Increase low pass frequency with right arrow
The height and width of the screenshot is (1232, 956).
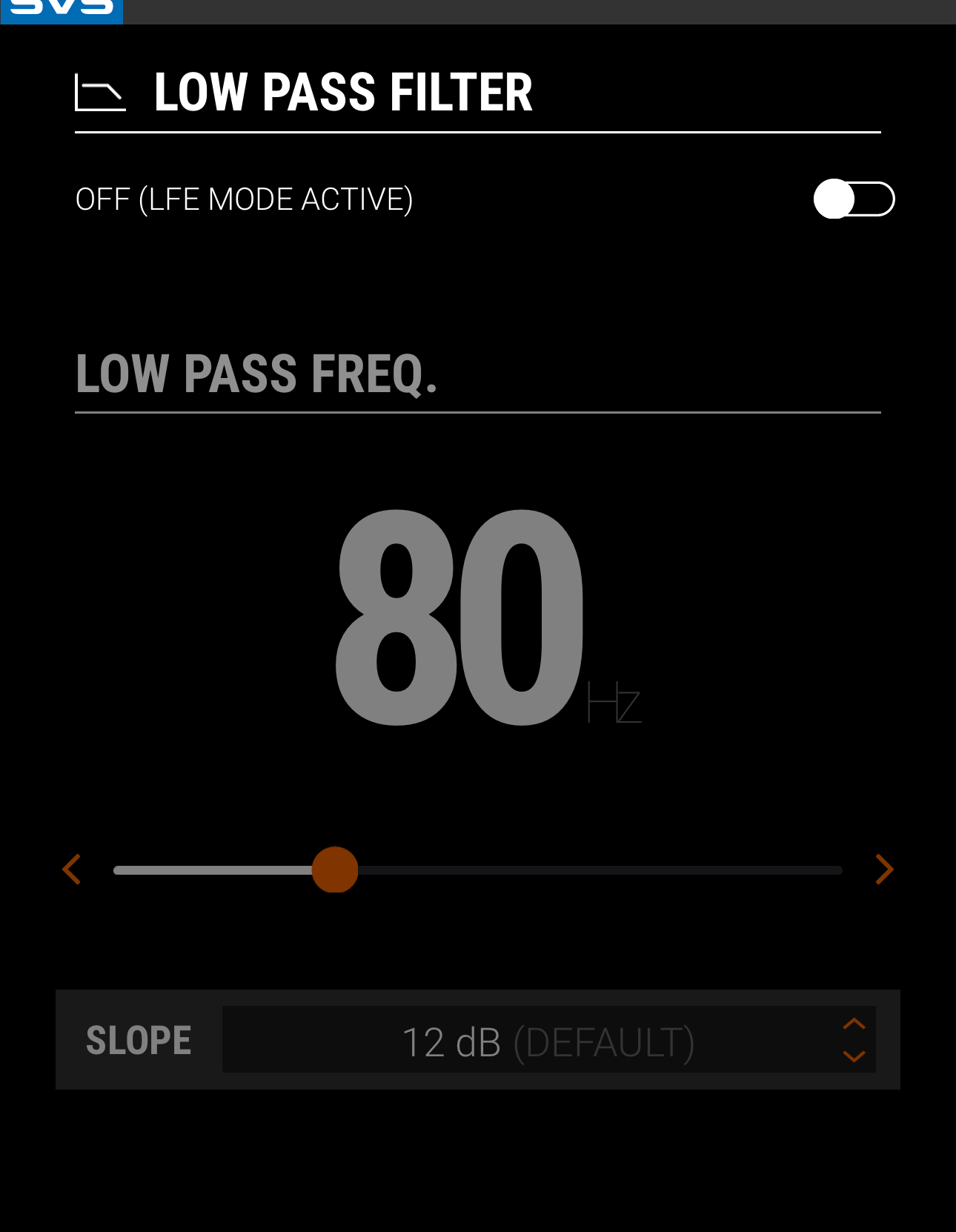point(884,870)
